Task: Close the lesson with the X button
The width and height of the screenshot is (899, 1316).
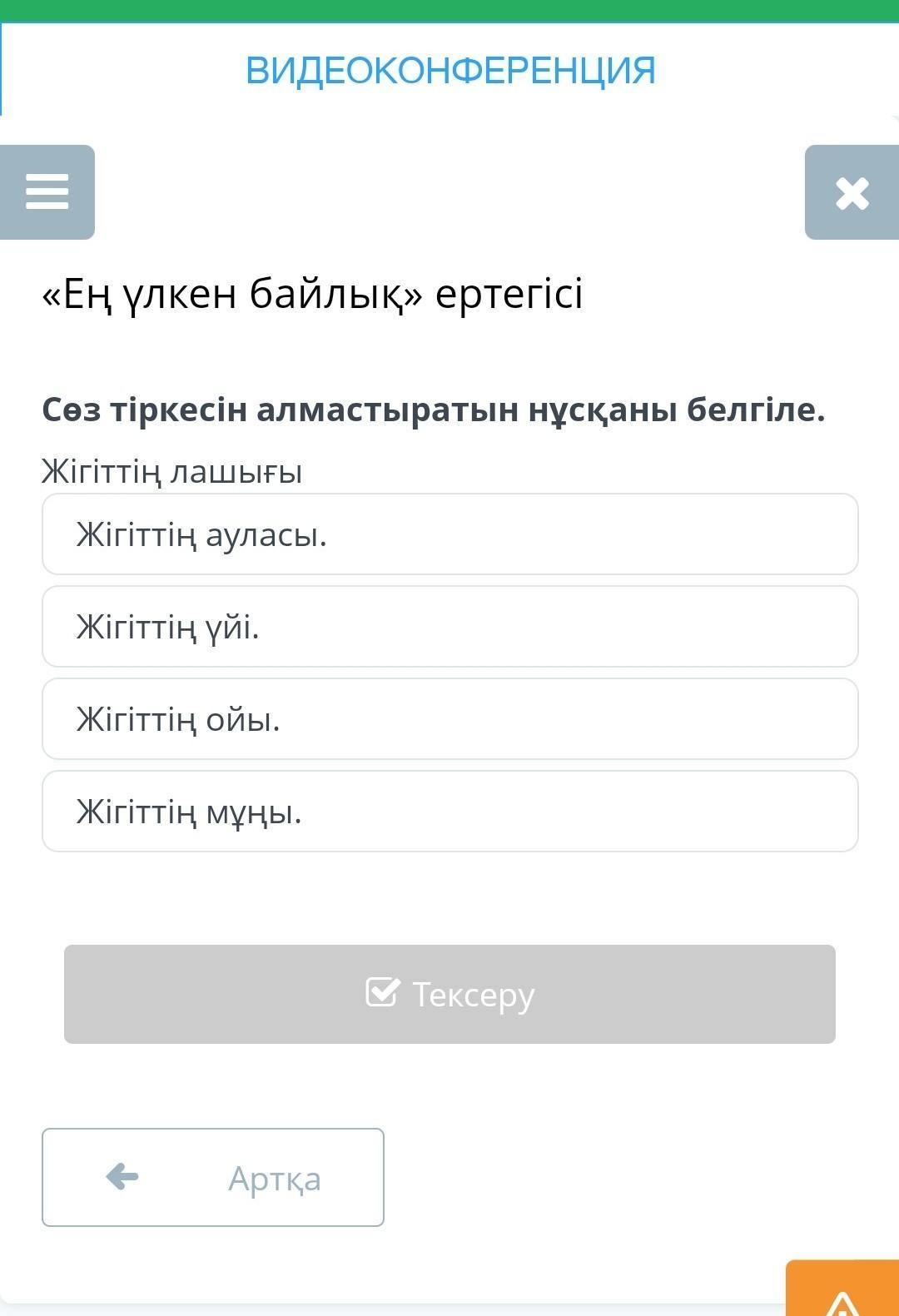Action: pos(852,192)
